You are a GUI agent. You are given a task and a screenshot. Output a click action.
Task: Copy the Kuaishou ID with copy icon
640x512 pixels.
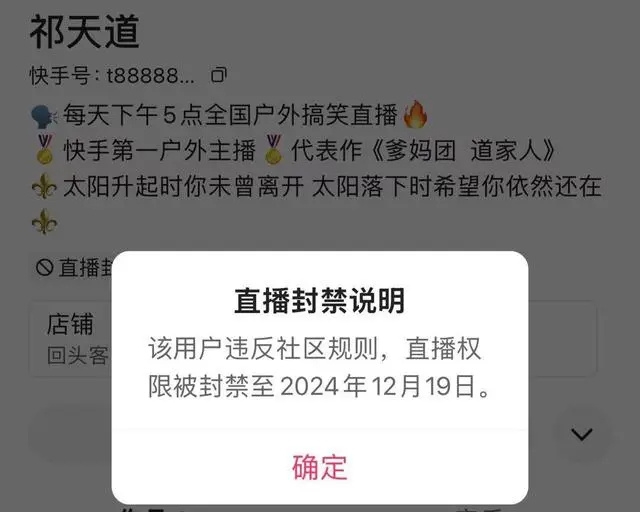219,75
